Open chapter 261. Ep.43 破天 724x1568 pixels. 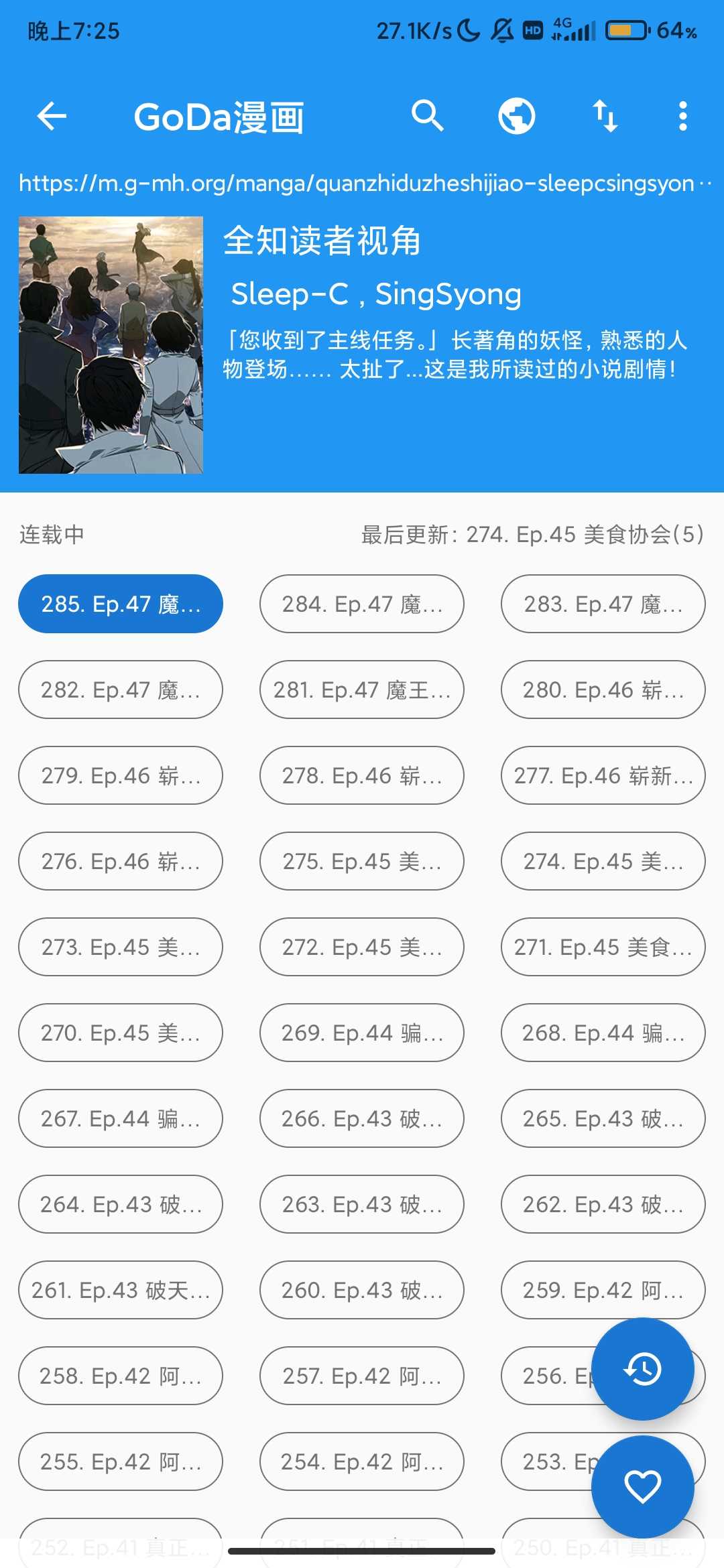point(121,1290)
